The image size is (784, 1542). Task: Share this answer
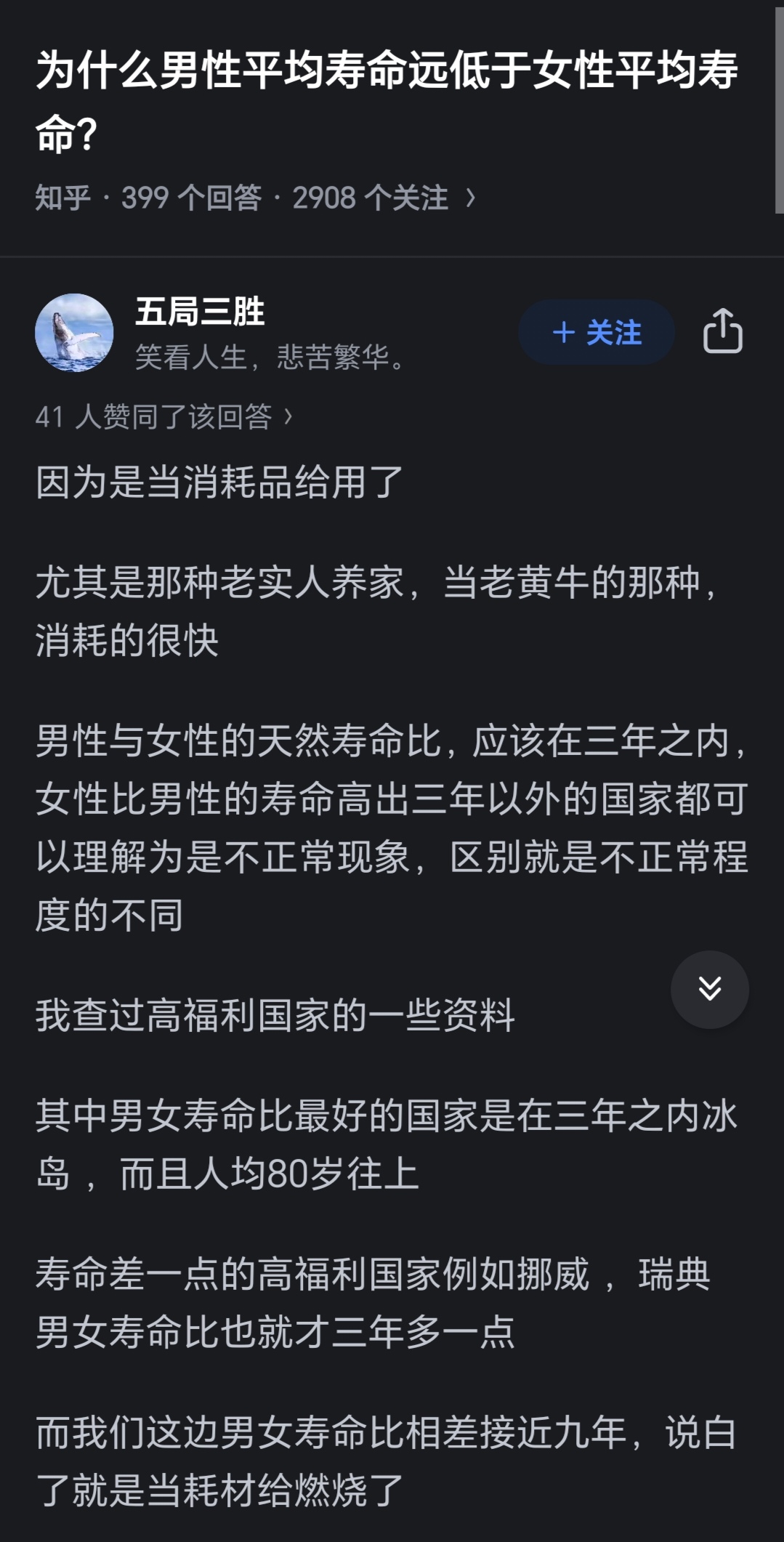(722, 331)
